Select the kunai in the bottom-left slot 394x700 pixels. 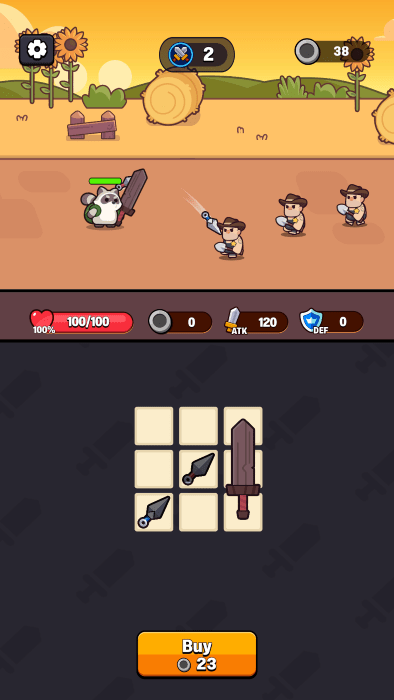pyautogui.click(x=154, y=512)
